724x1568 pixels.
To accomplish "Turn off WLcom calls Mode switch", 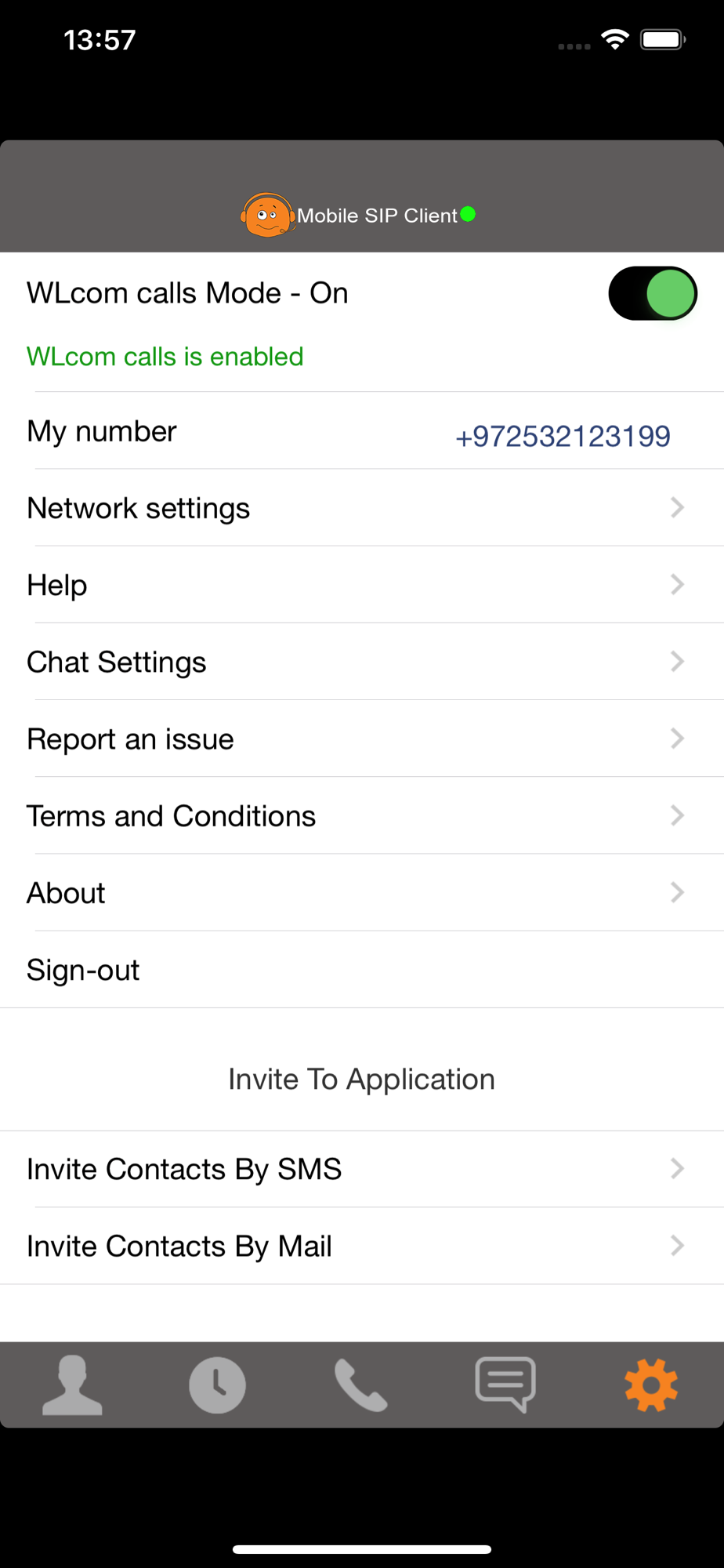I will pos(653,294).
